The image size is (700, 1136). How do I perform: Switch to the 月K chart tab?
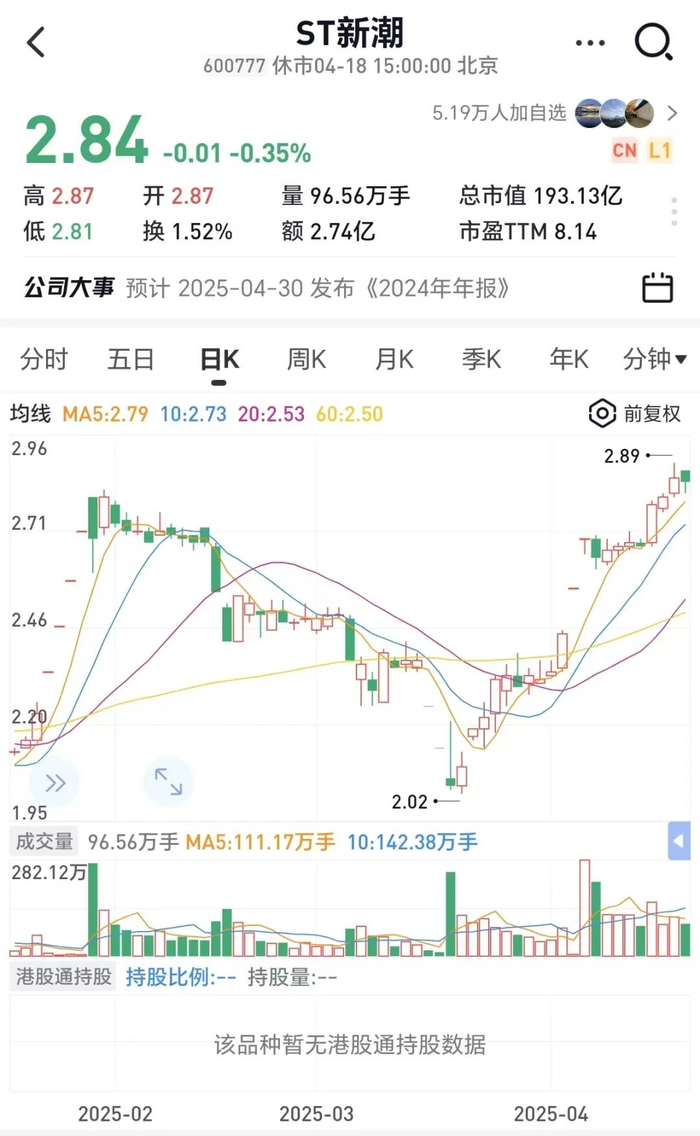(x=394, y=359)
